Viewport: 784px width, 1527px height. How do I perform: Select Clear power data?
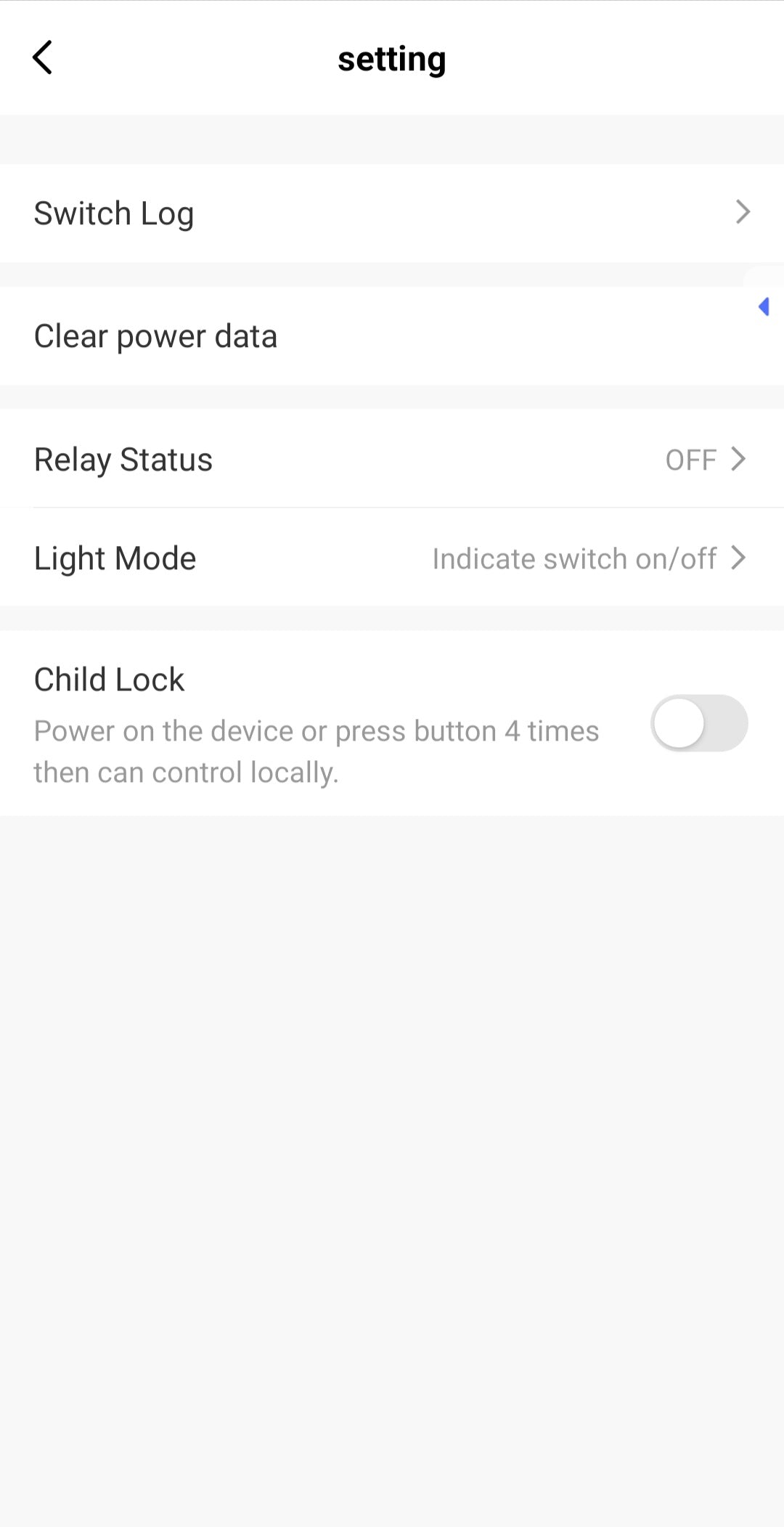pos(363,336)
